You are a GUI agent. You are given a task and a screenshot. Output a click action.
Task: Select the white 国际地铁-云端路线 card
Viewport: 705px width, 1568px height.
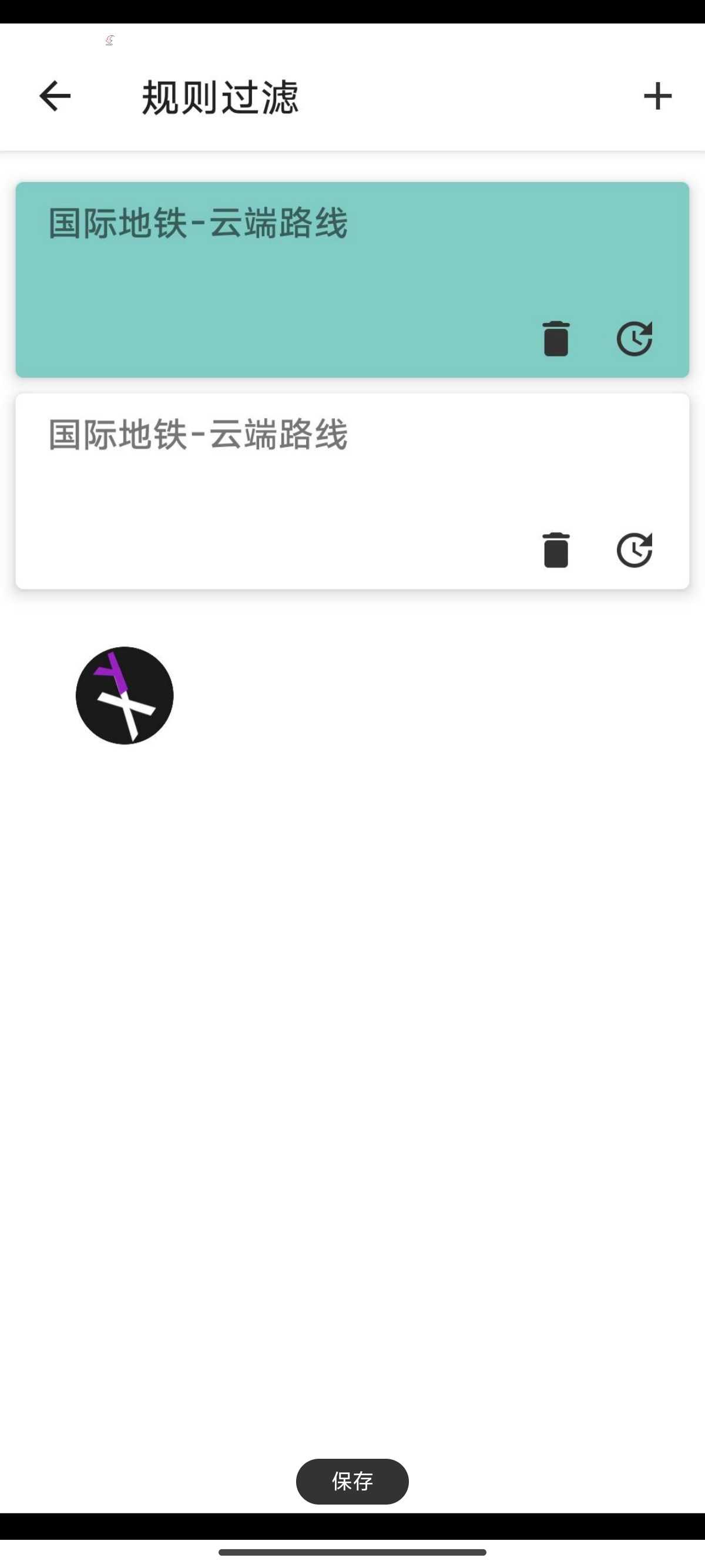pos(352,491)
